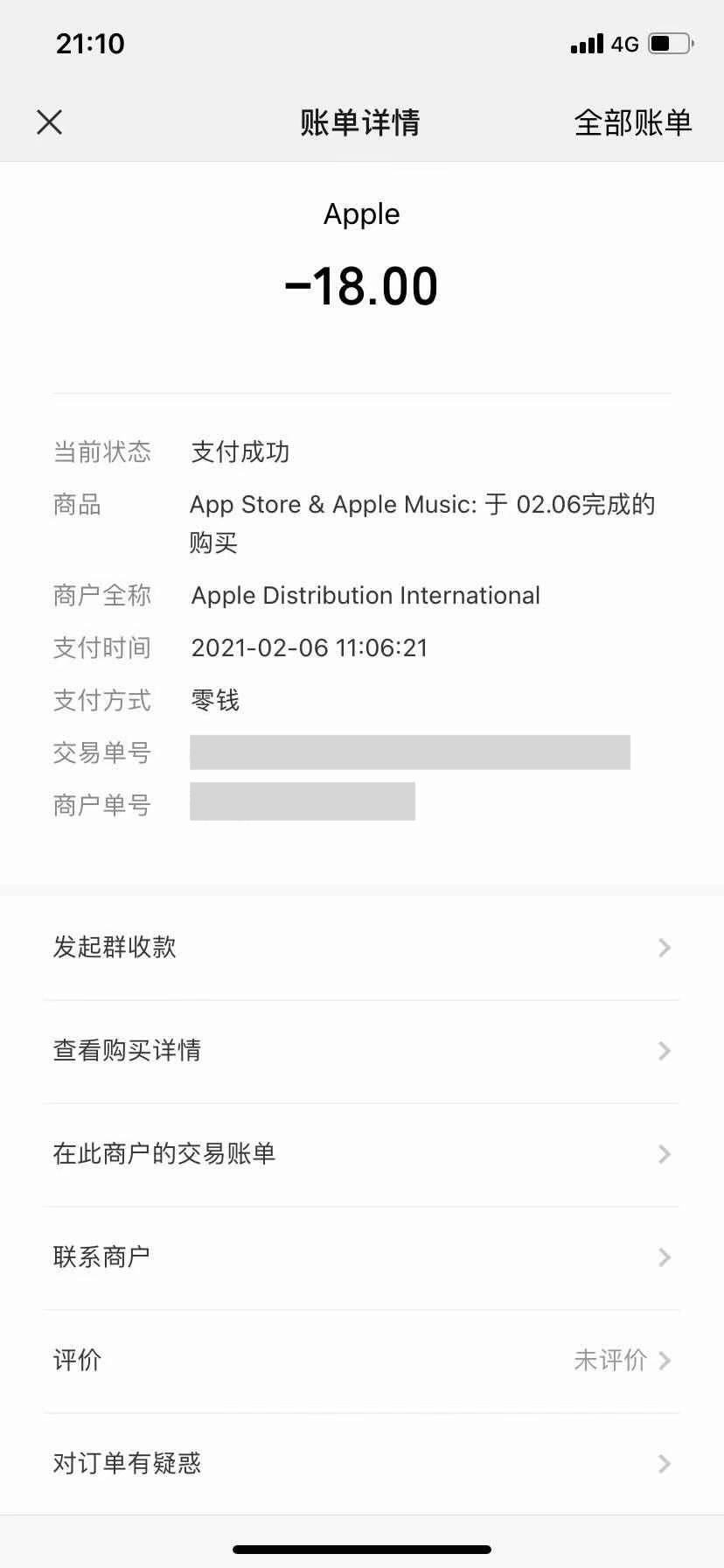The image size is (724, 1568).
Task: Tap 对订单有疑惑 for order help
Action: tap(362, 1464)
